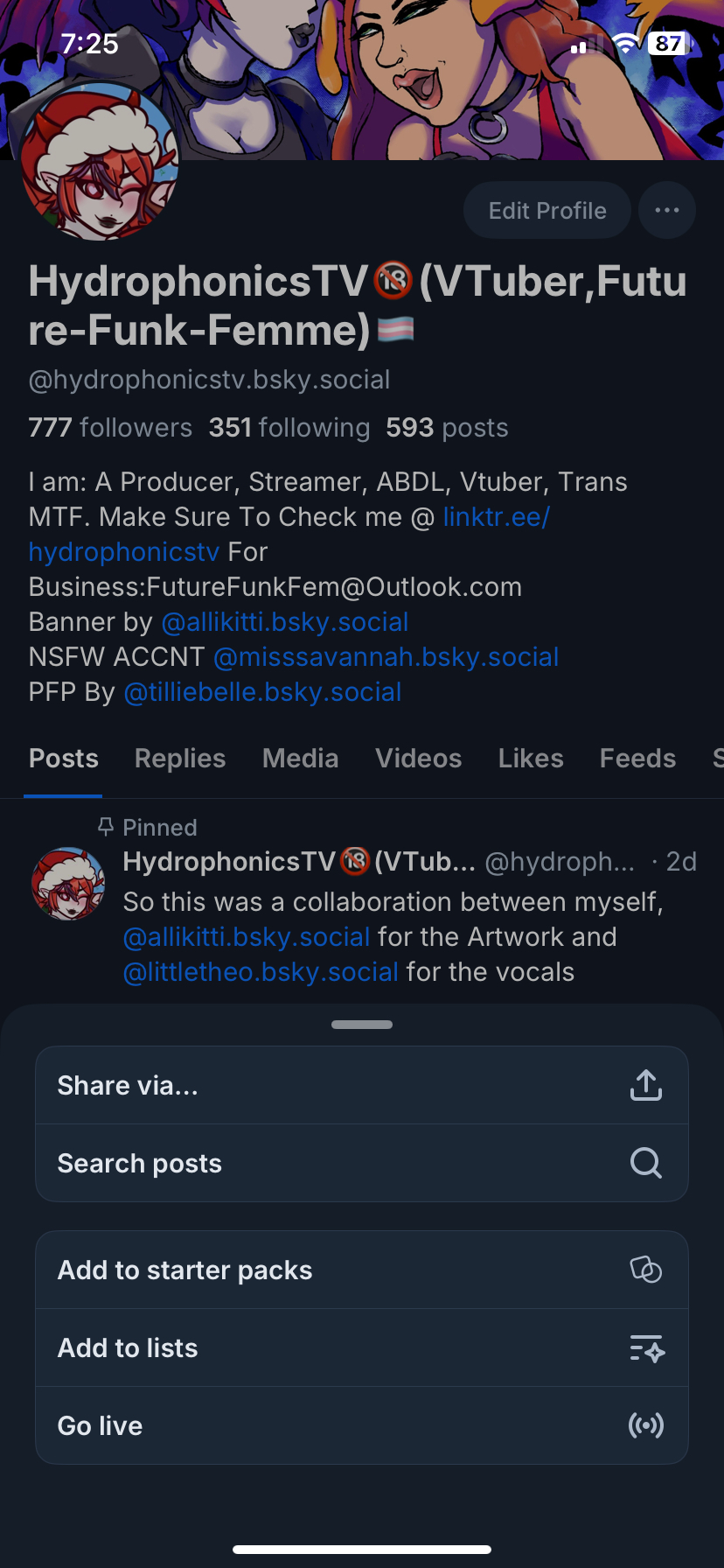Visit @misssavannah.bsky.social from the bio

386,657
